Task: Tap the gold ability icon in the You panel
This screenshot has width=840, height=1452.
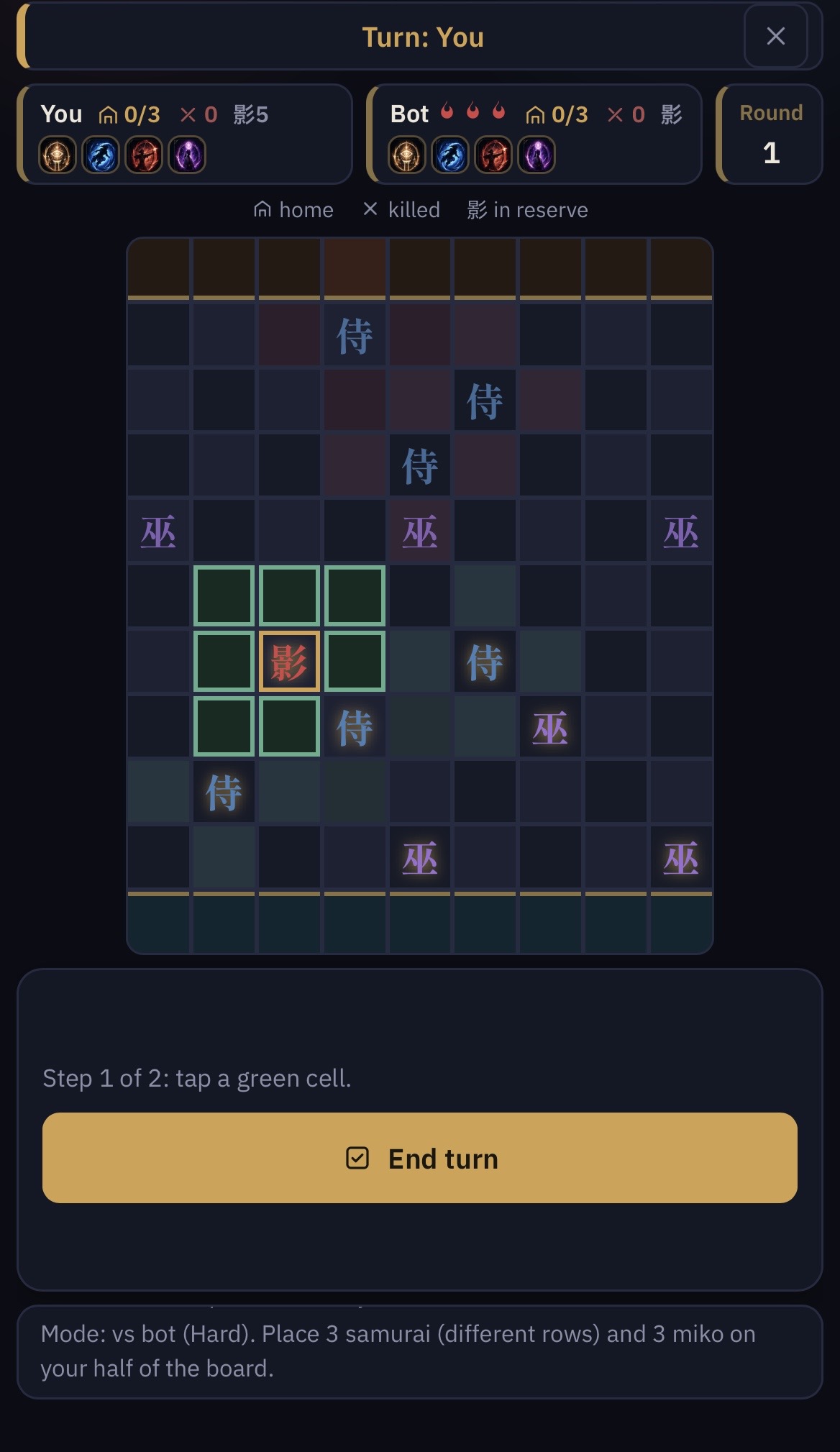Action: click(58, 155)
